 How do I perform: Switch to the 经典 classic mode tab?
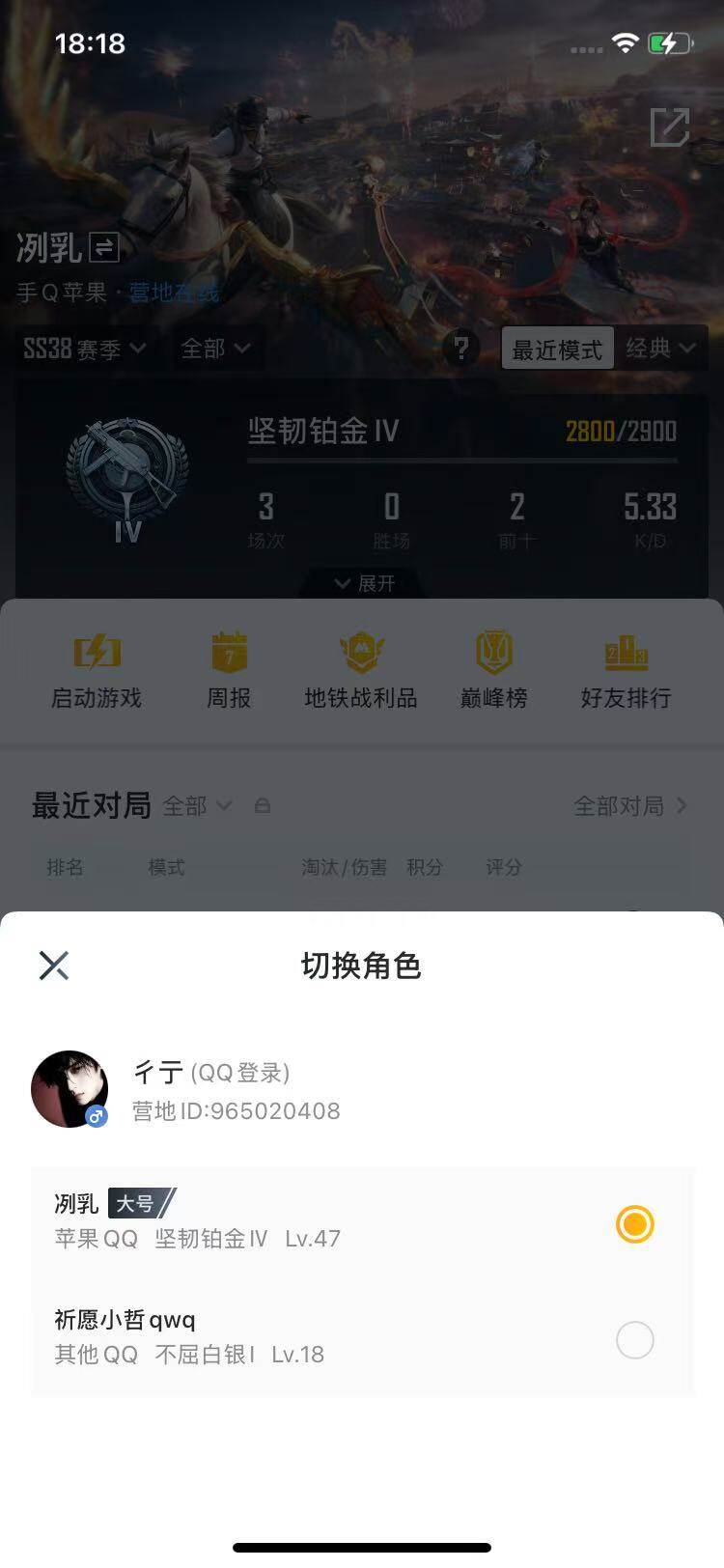pyautogui.click(x=659, y=349)
